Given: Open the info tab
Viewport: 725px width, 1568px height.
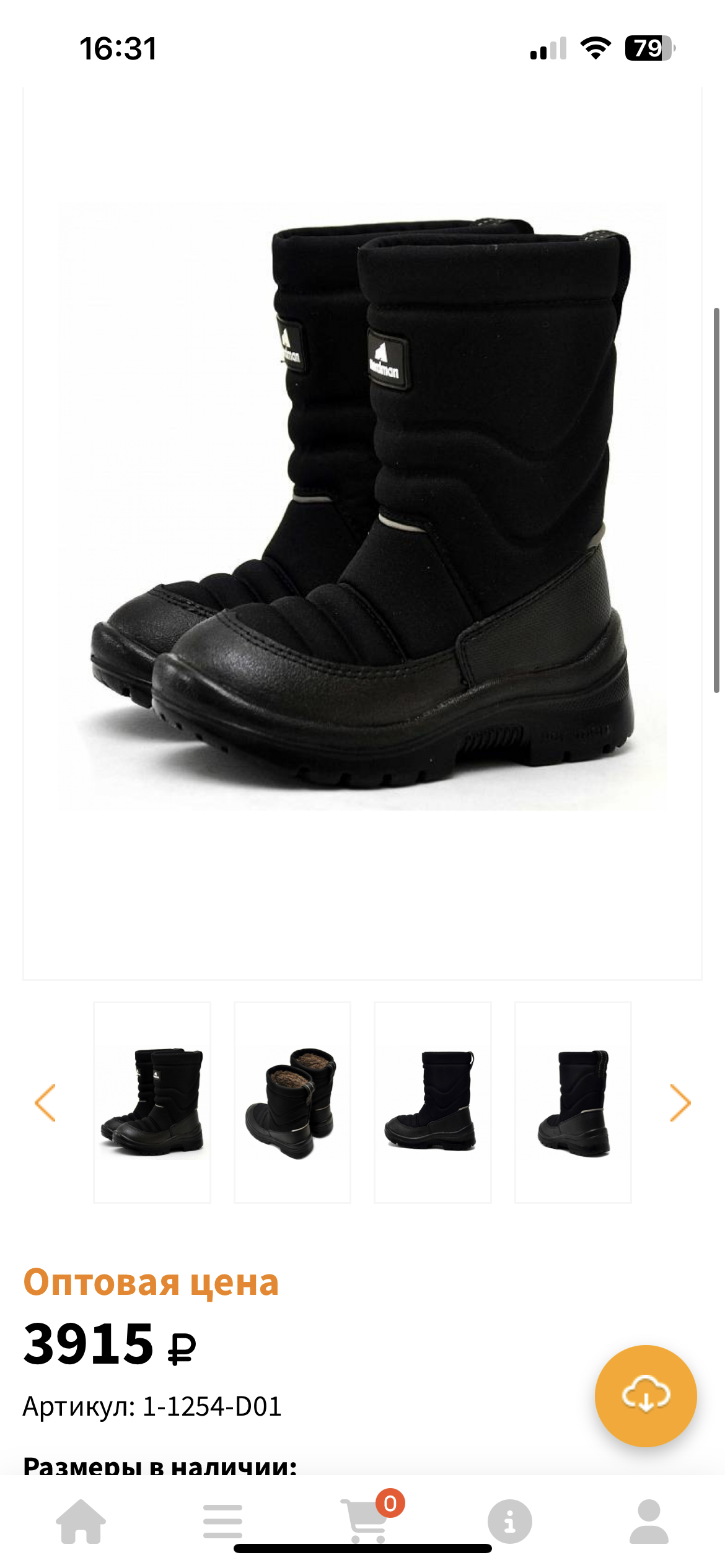Looking at the screenshot, I should (x=509, y=1521).
